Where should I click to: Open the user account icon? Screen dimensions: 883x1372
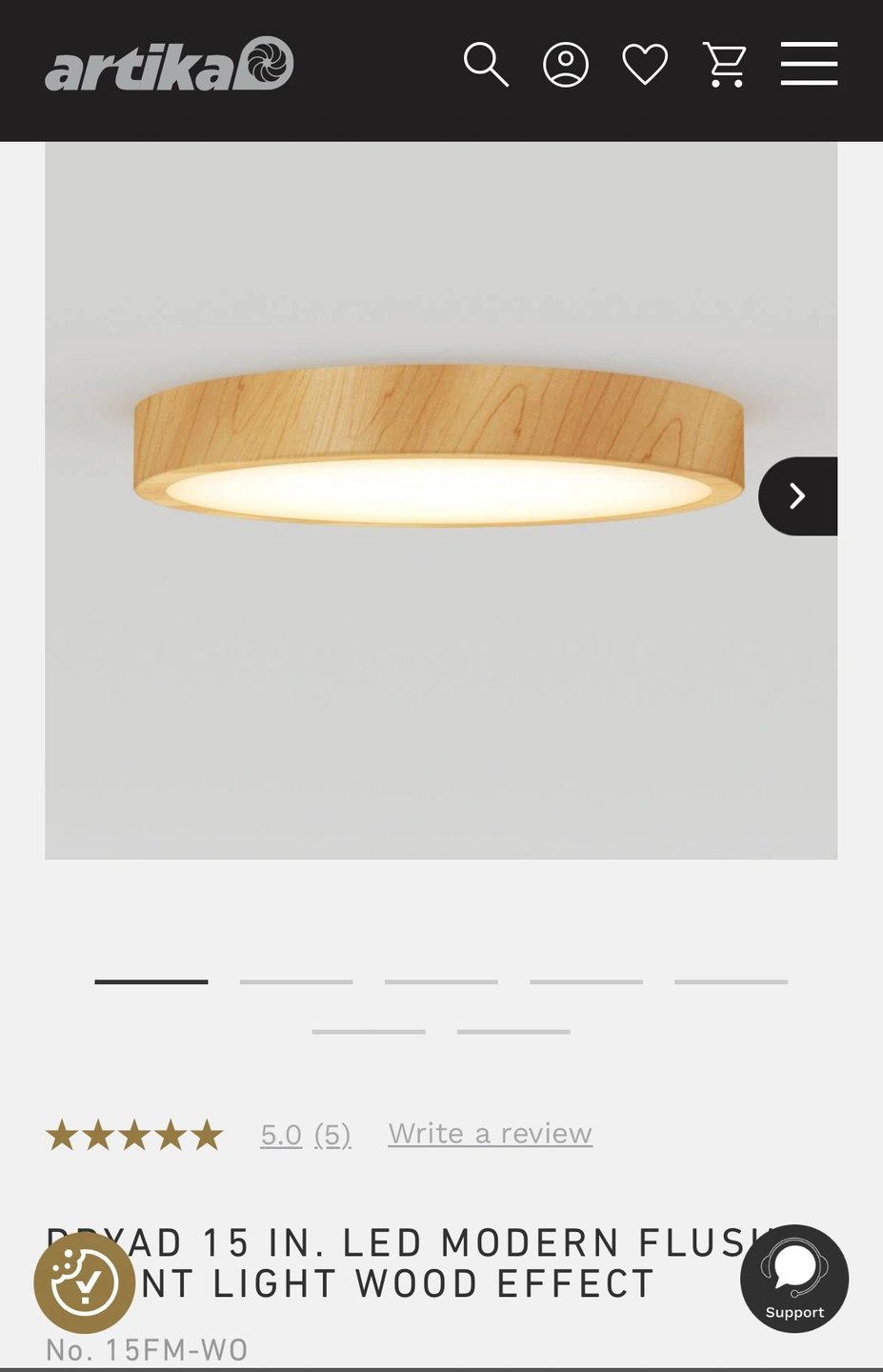pos(566,65)
